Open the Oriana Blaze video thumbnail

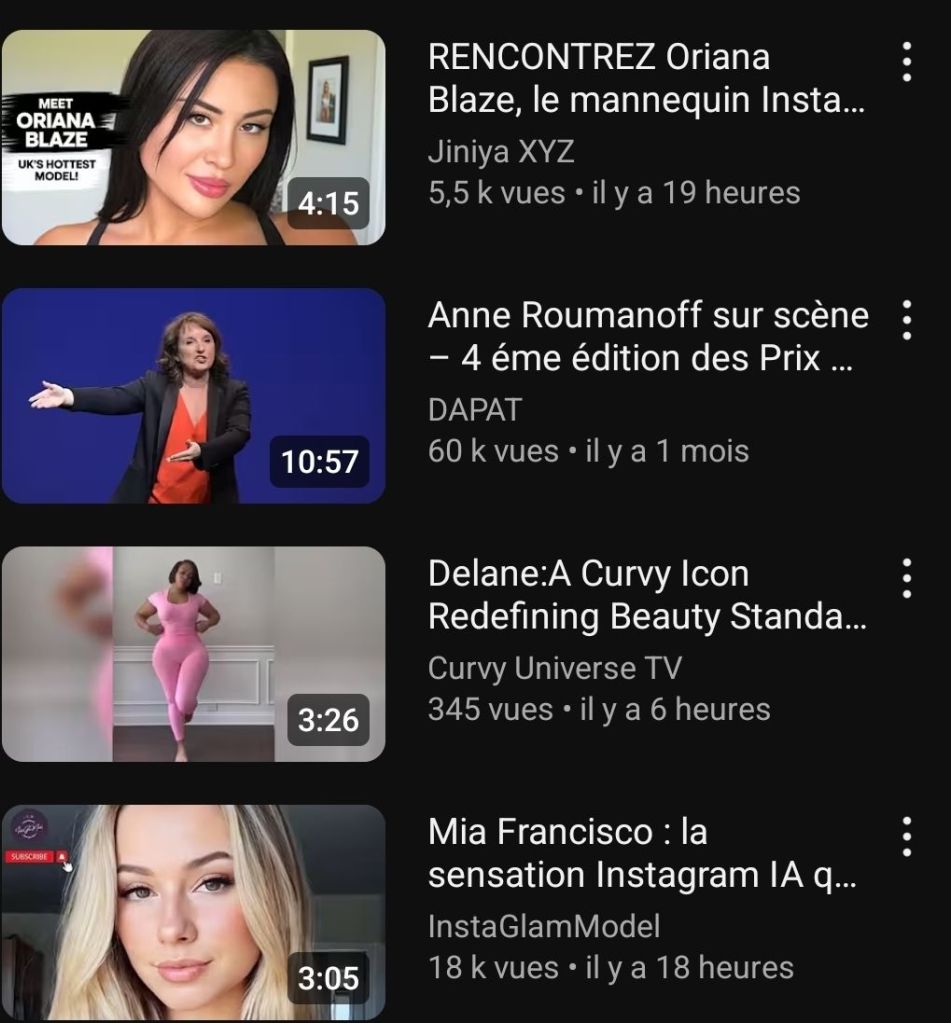coord(193,138)
